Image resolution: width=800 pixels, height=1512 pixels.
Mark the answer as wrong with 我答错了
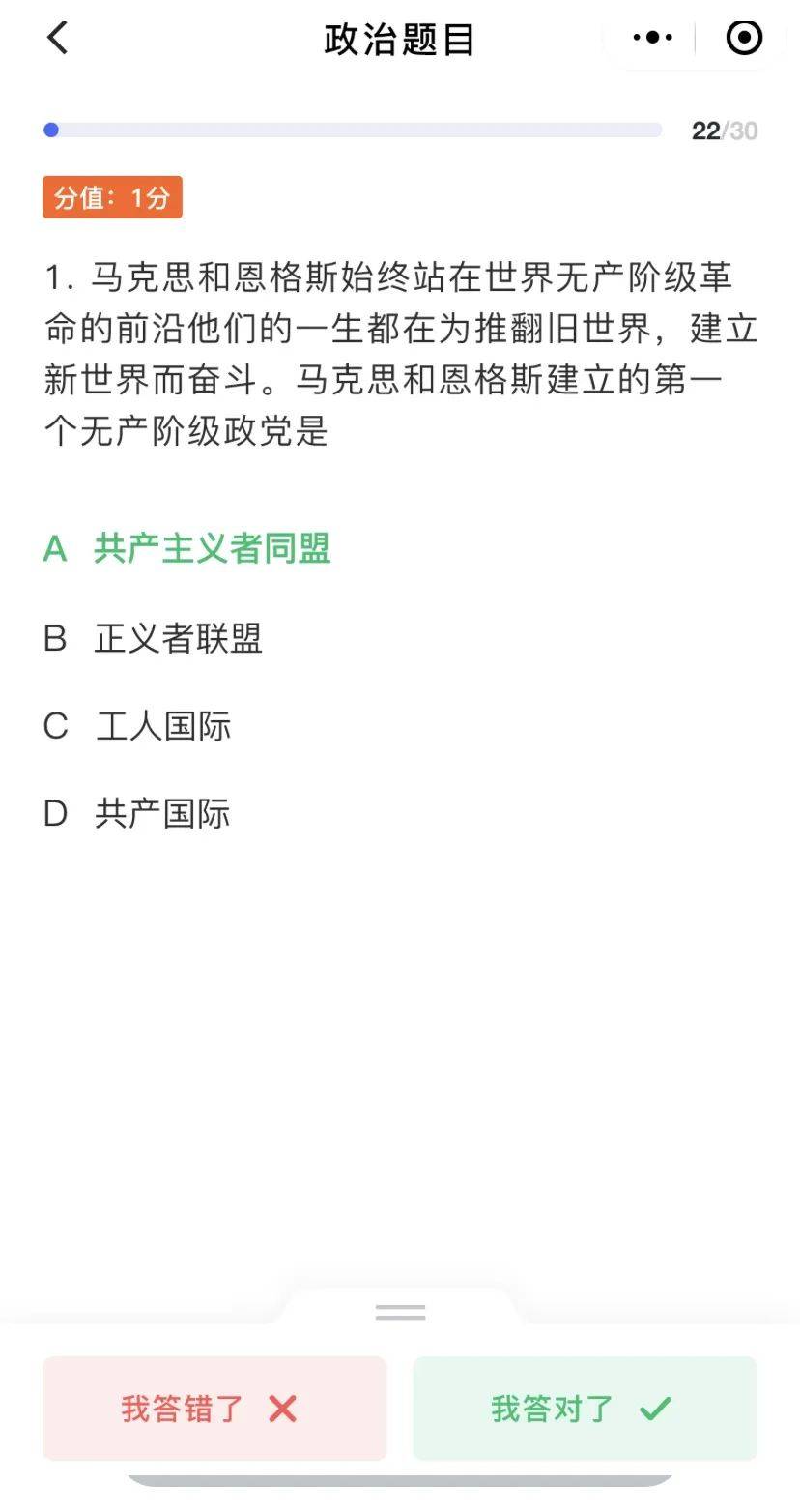(214, 1409)
